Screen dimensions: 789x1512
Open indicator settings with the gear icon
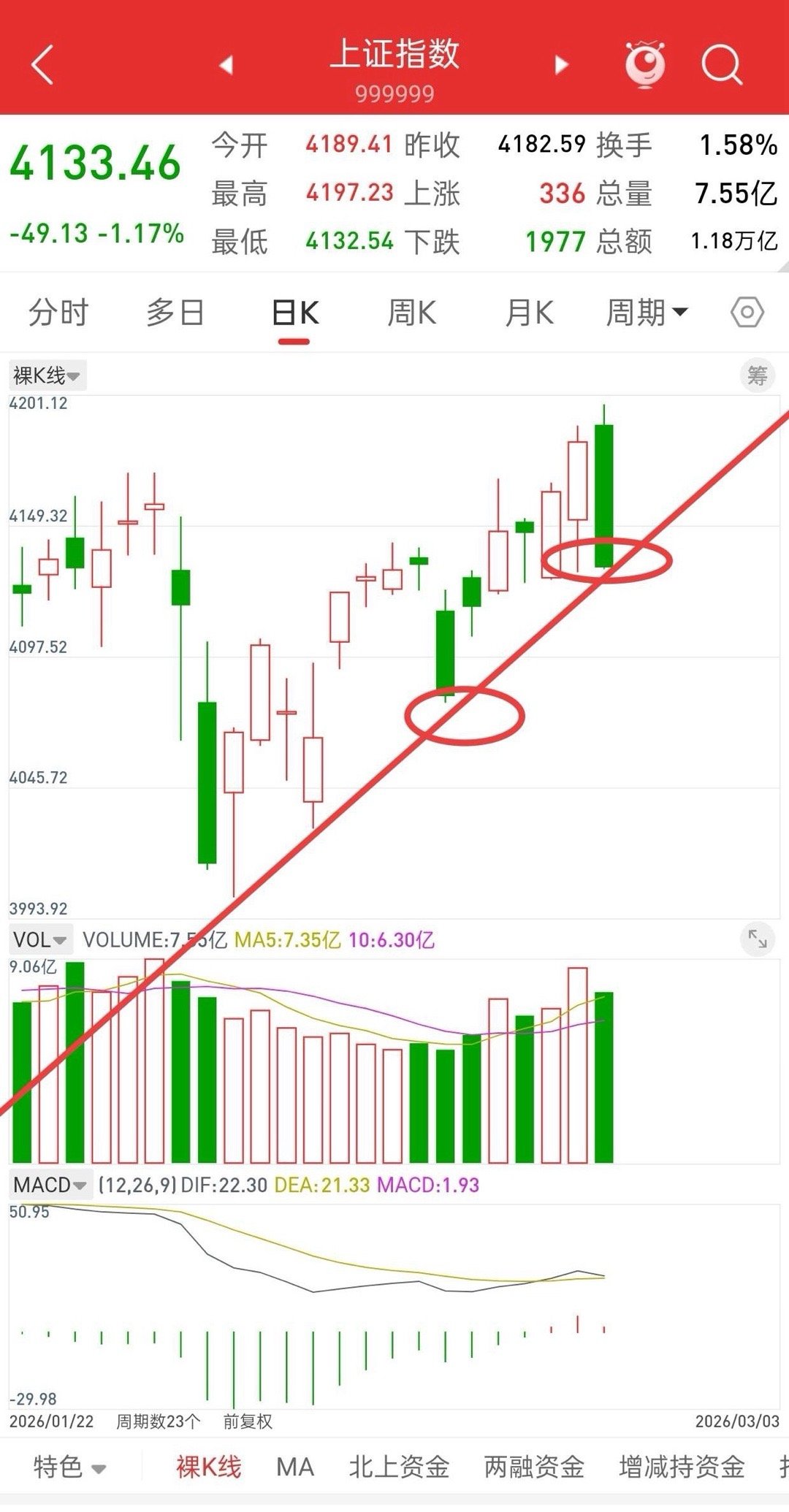[747, 313]
